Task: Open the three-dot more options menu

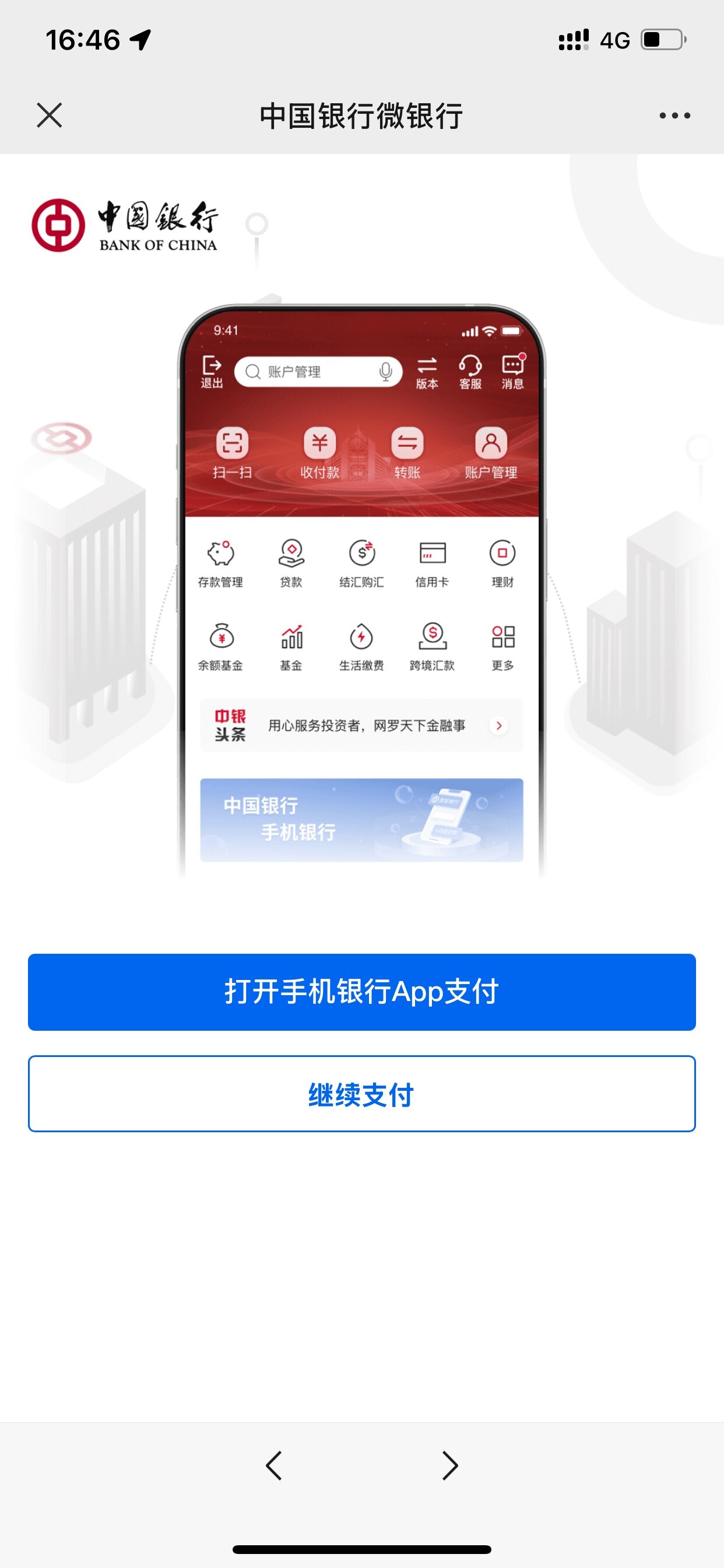Action: [674, 115]
